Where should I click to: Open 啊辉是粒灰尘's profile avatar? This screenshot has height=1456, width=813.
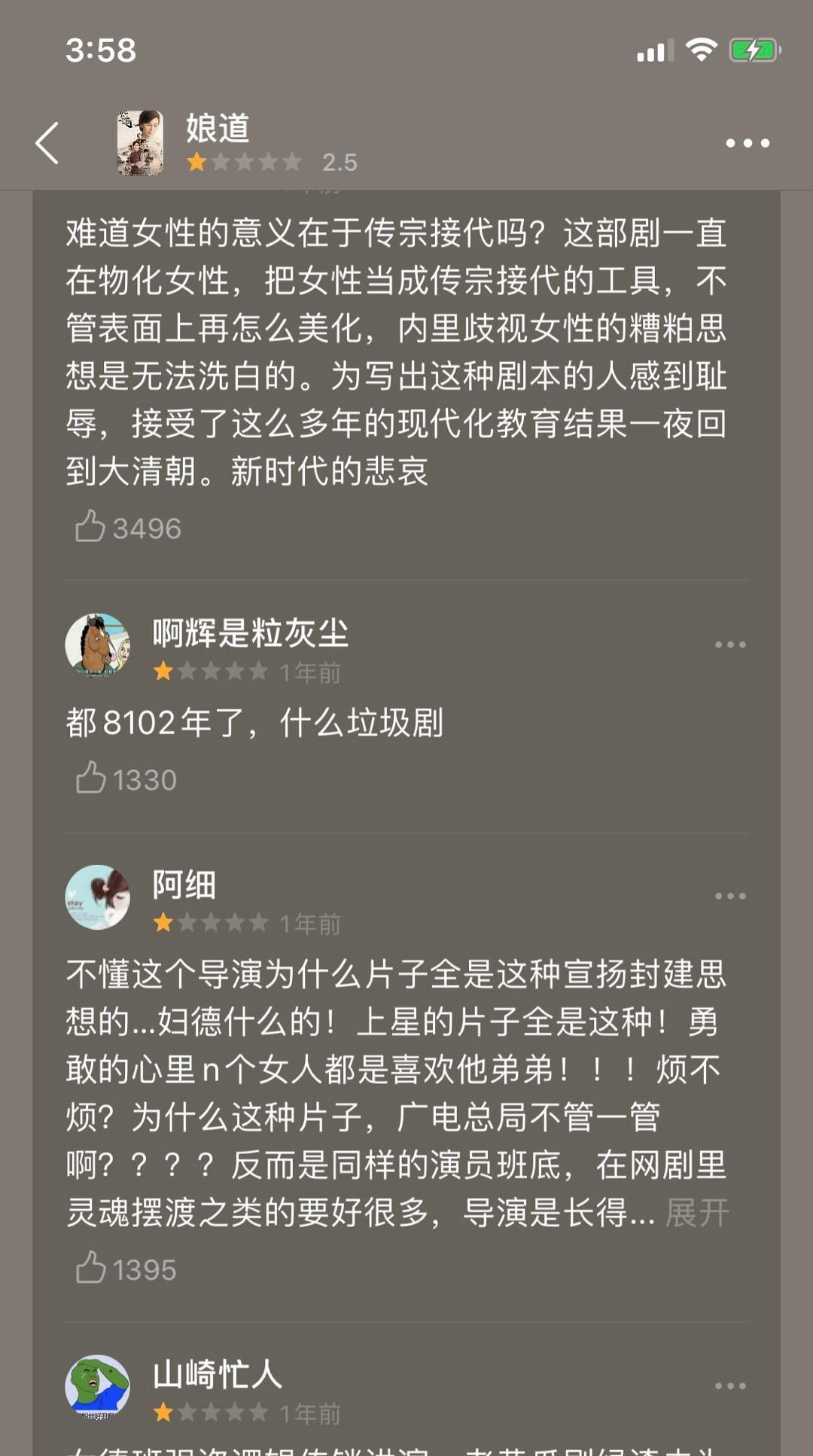(x=97, y=645)
